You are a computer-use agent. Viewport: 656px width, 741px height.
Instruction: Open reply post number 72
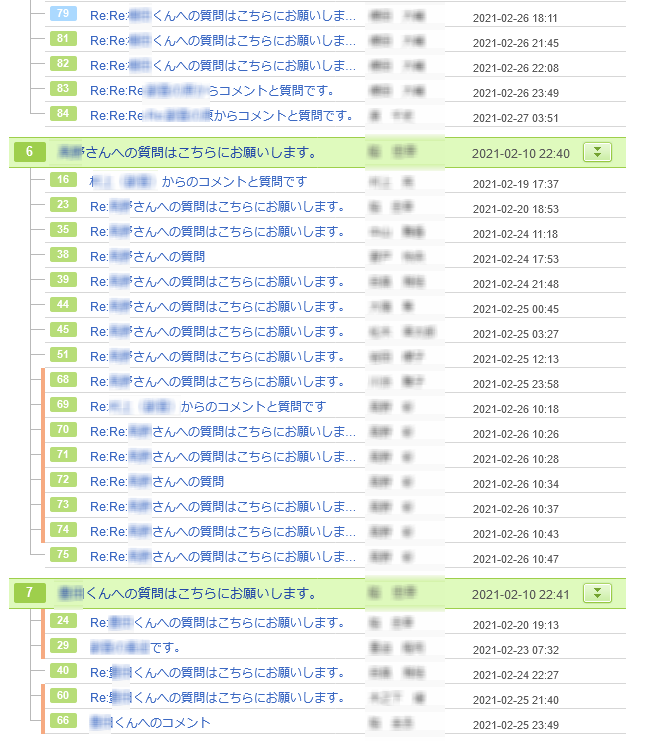tap(156, 481)
